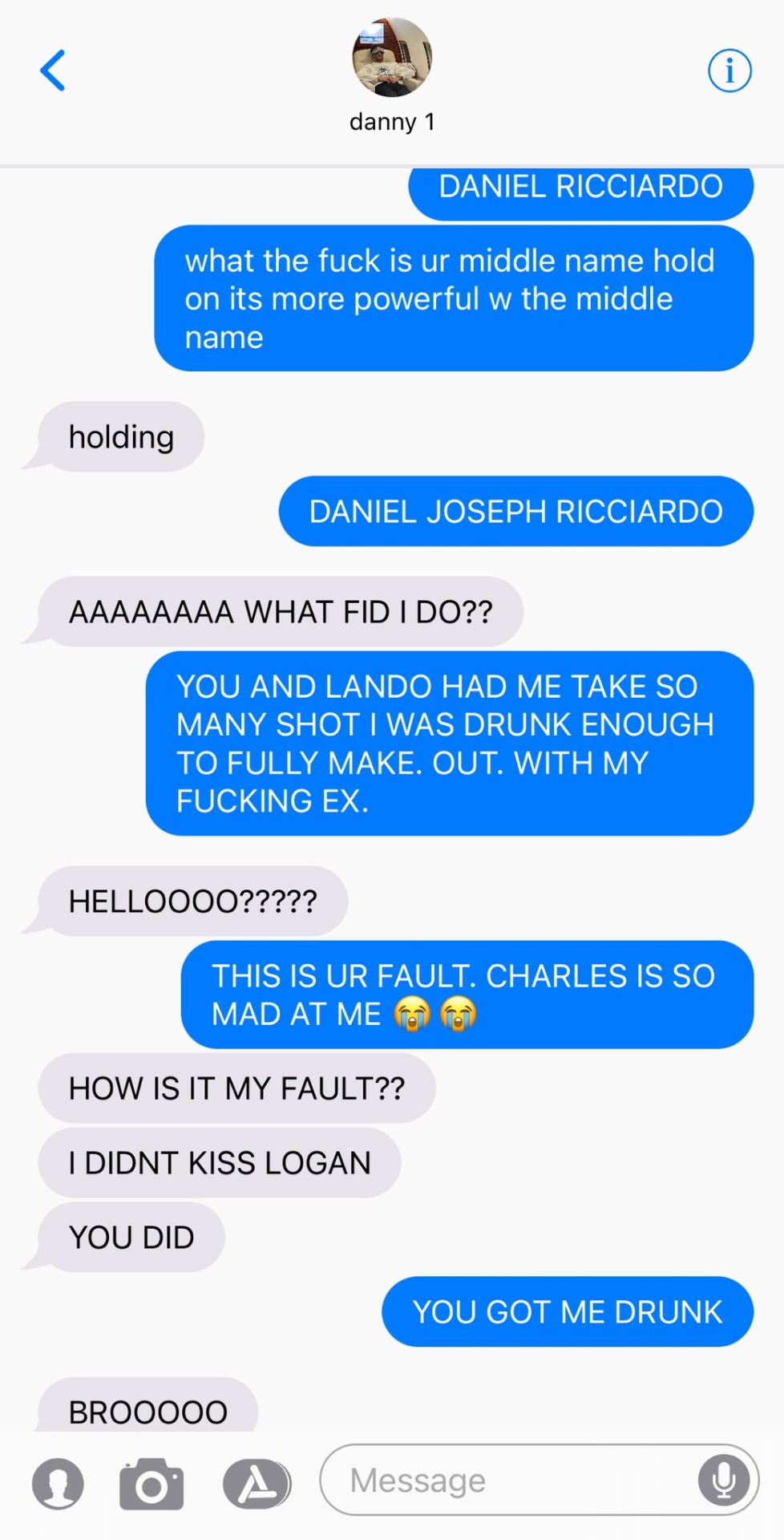Viewport: 784px width, 1540px height.
Task: Open the camera to send a photo
Action: (x=152, y=1484)
